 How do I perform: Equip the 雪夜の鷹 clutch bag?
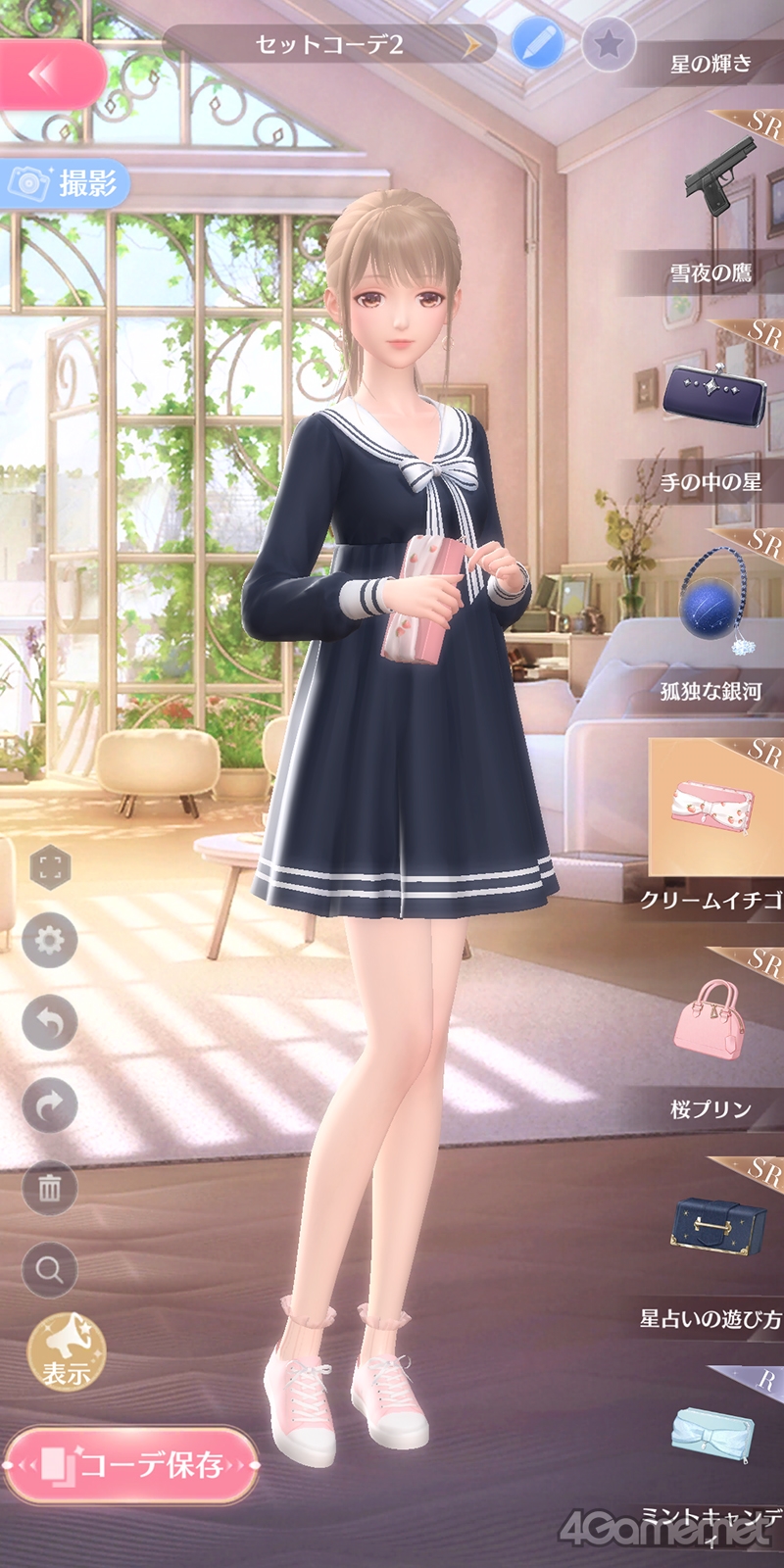(715, 392)
